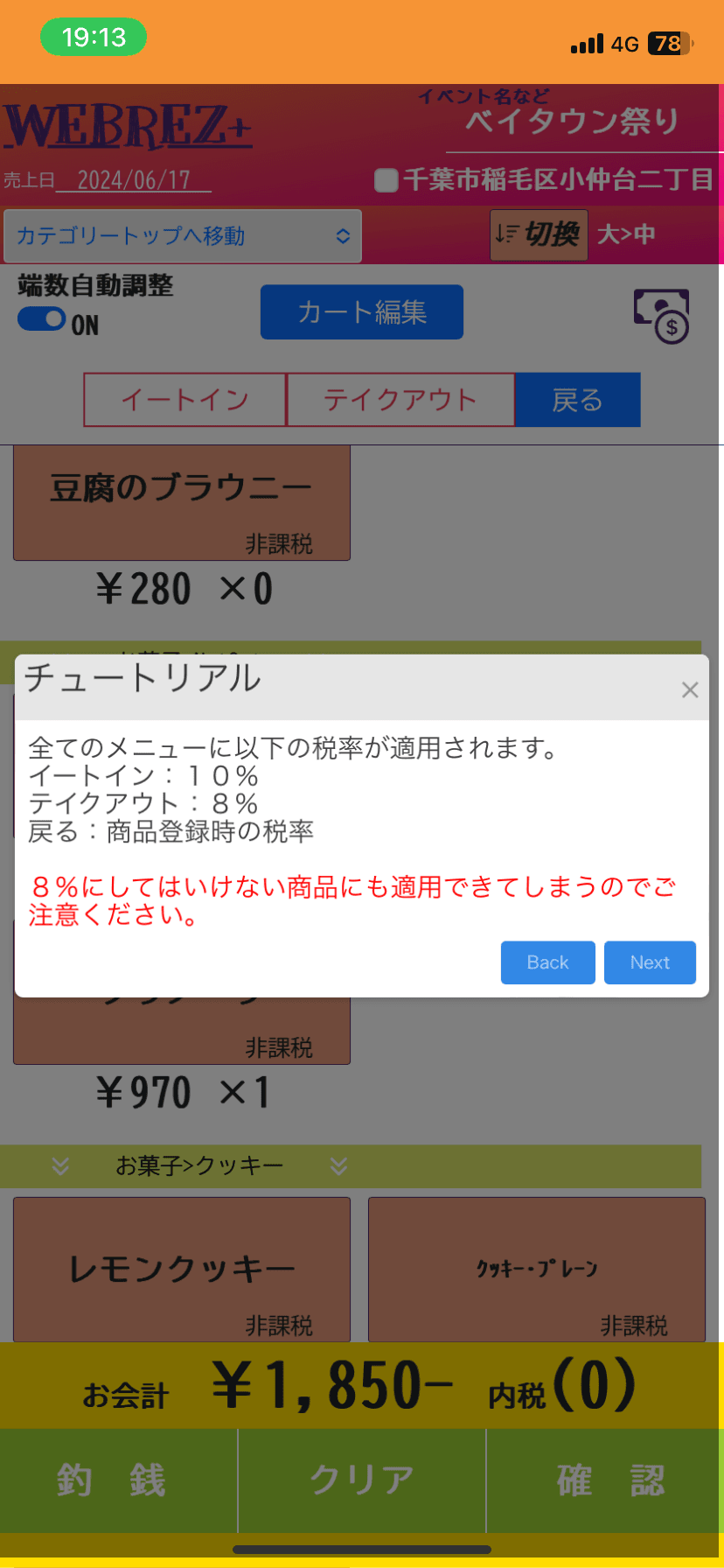Go Back in the tutorial
The image size is (724, 1568).
click(547, 962)
